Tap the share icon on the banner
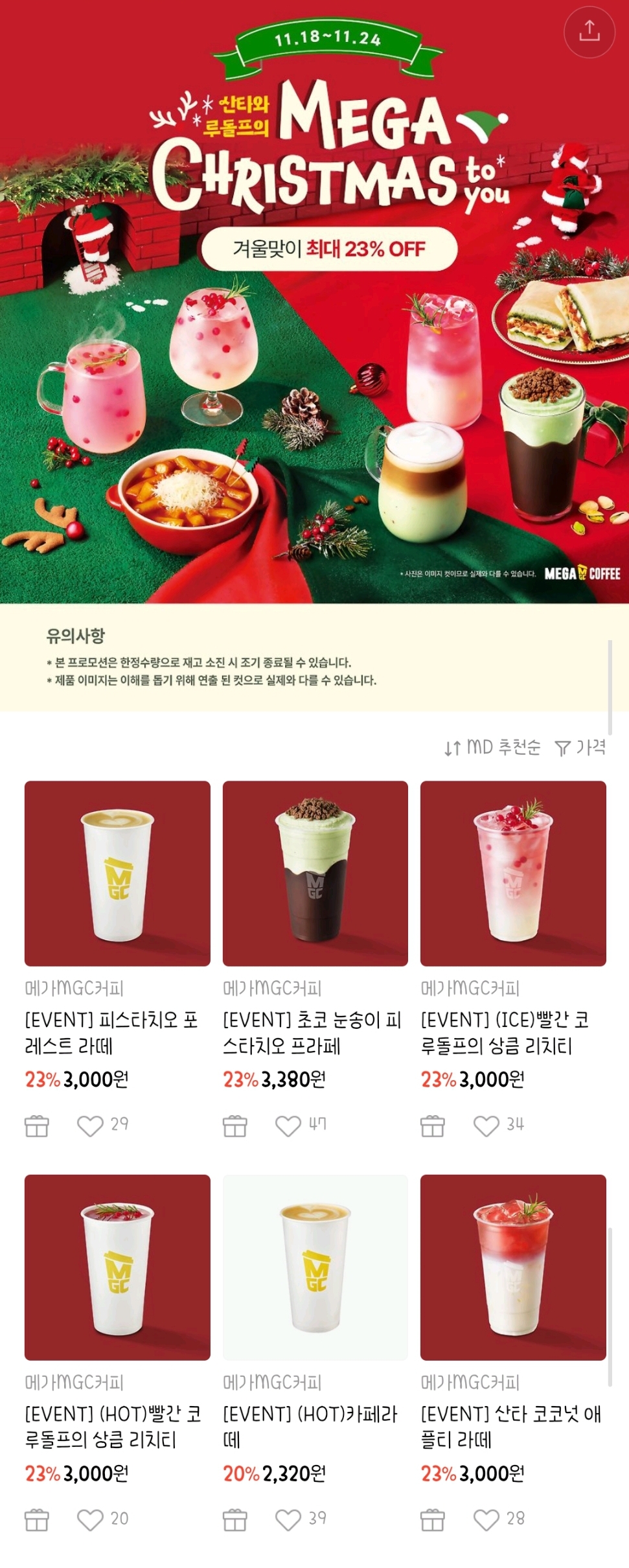629x1568 pixels. [589, 30]
